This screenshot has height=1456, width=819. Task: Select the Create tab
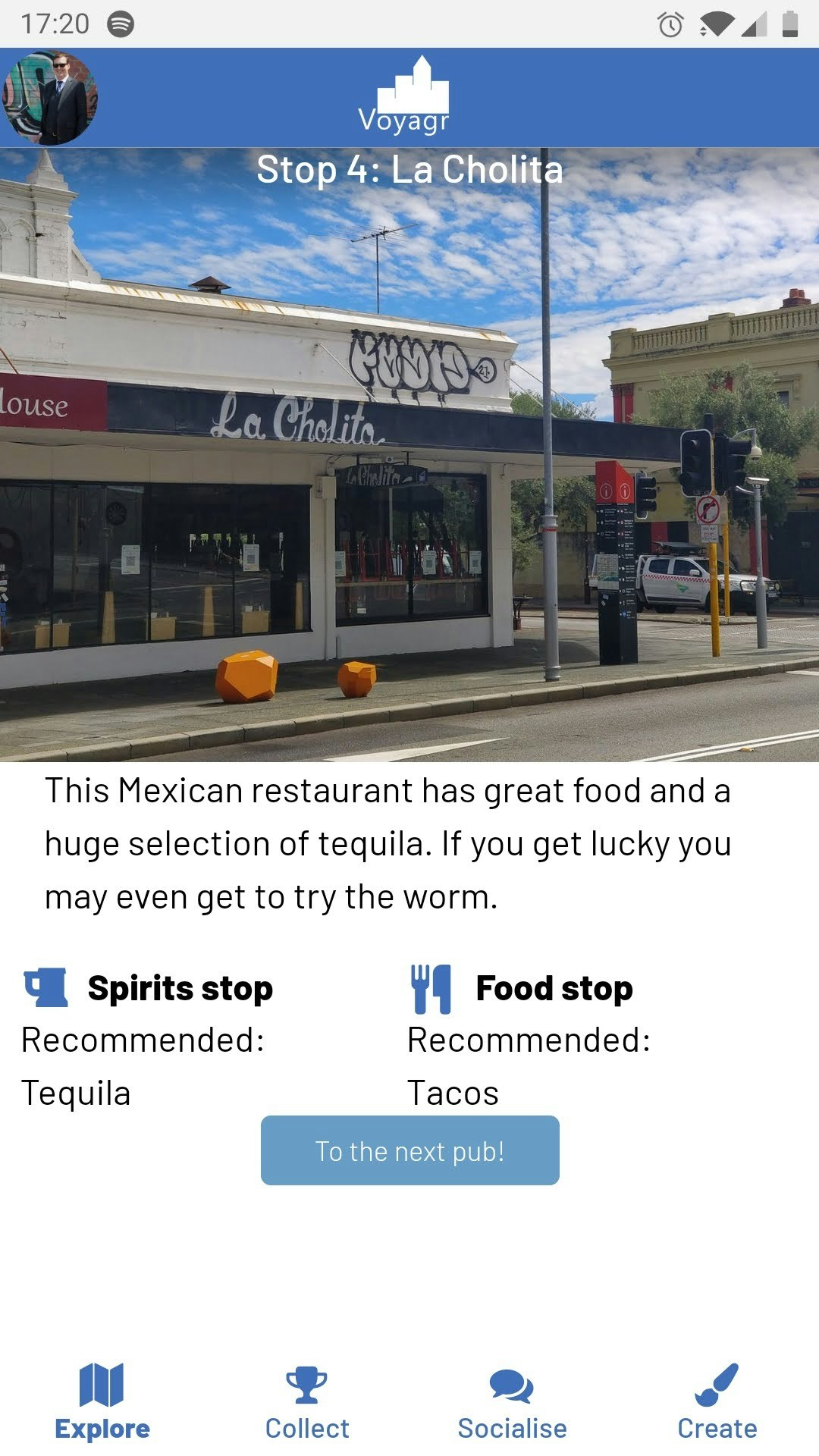tap(717, 1401)
